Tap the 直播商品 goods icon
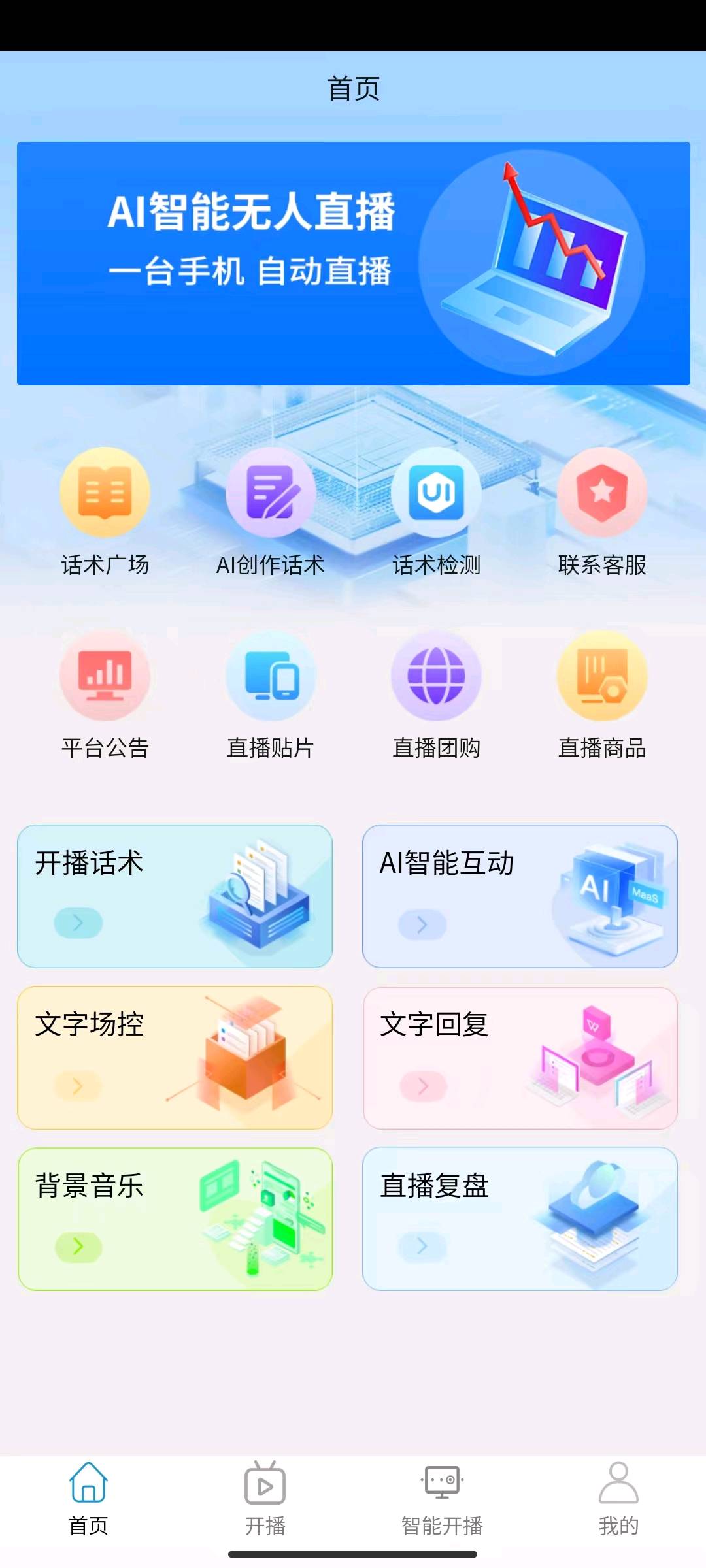The image size is (706, 1568). coord(601,678)
